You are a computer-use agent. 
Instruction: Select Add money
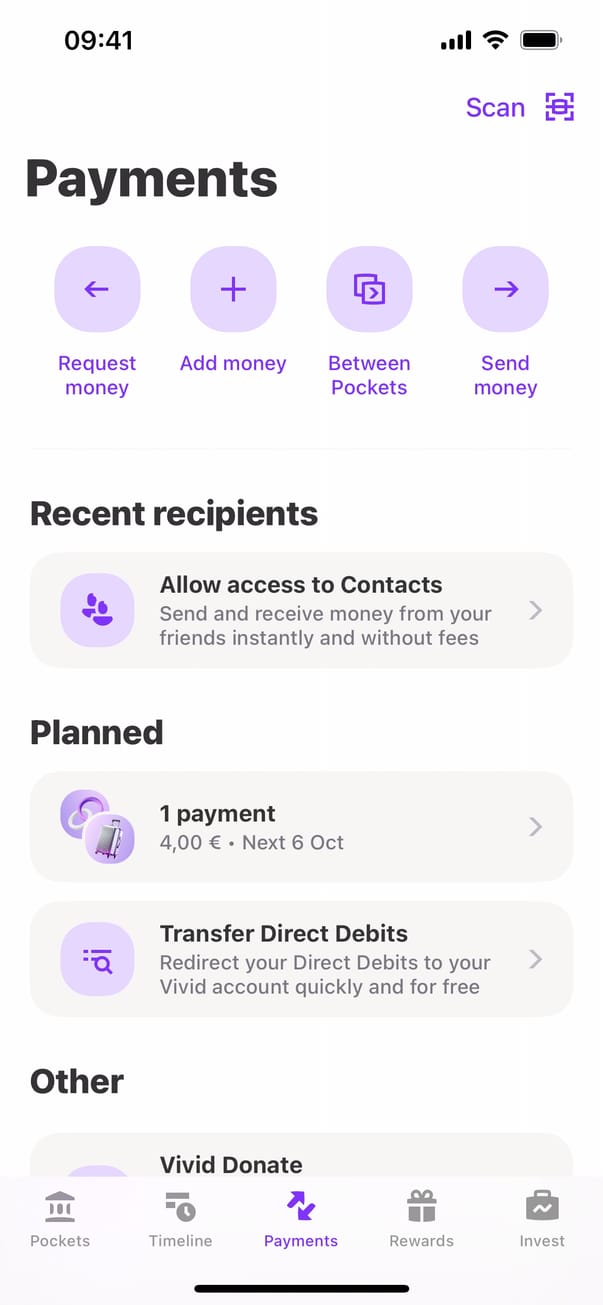point(233,290)
